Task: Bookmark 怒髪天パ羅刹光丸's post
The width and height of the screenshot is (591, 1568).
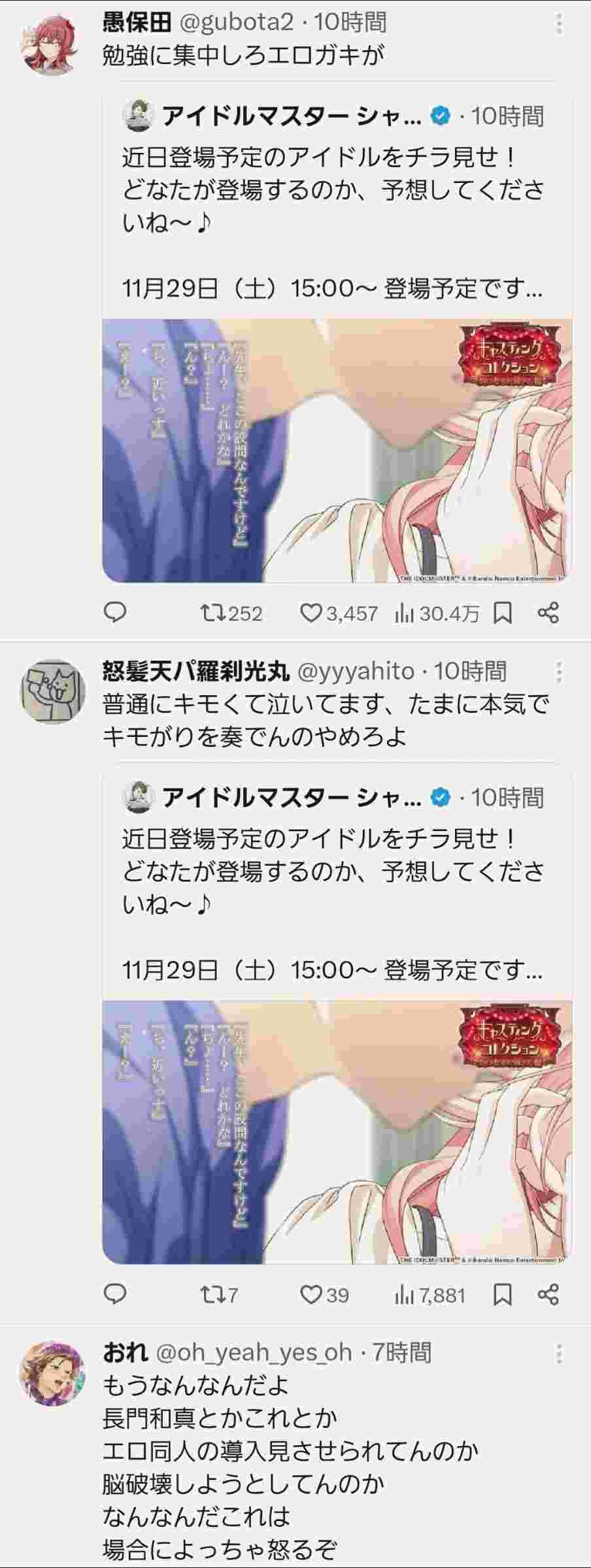Action: coord(503,1294)
